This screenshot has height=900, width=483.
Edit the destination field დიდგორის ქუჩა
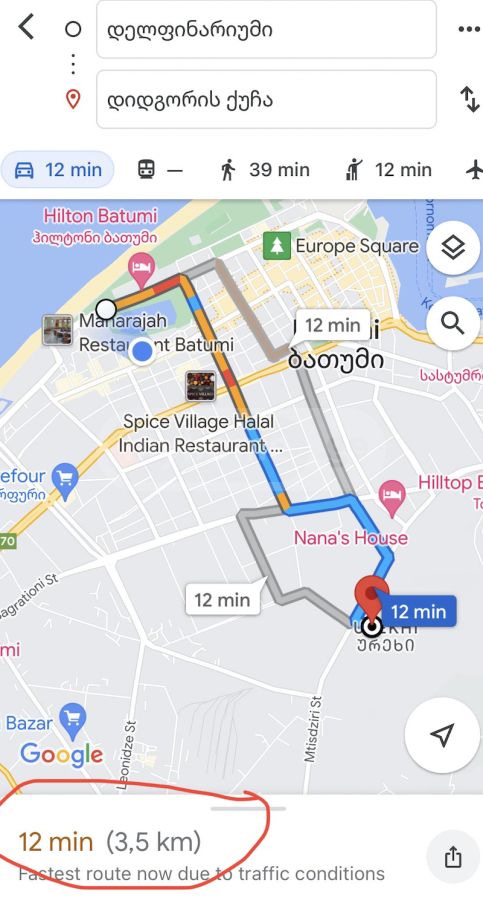(266, 99)
